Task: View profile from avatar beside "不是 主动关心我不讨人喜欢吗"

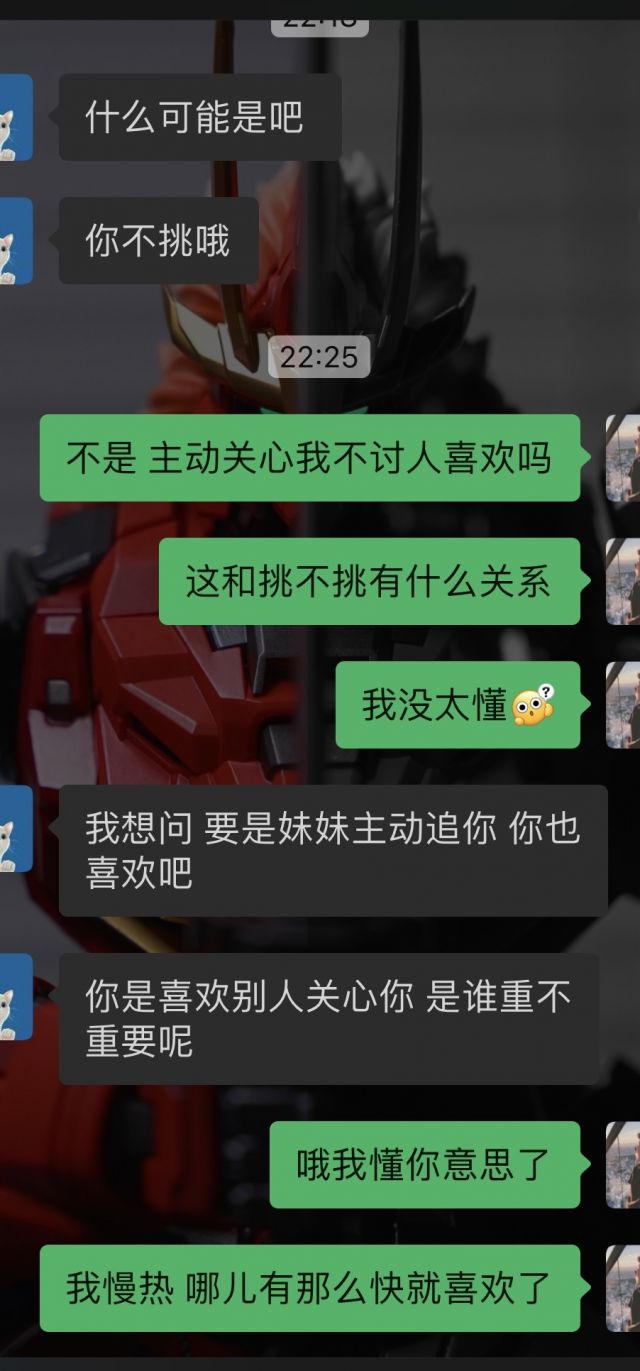Action: (x=623, y=458)
